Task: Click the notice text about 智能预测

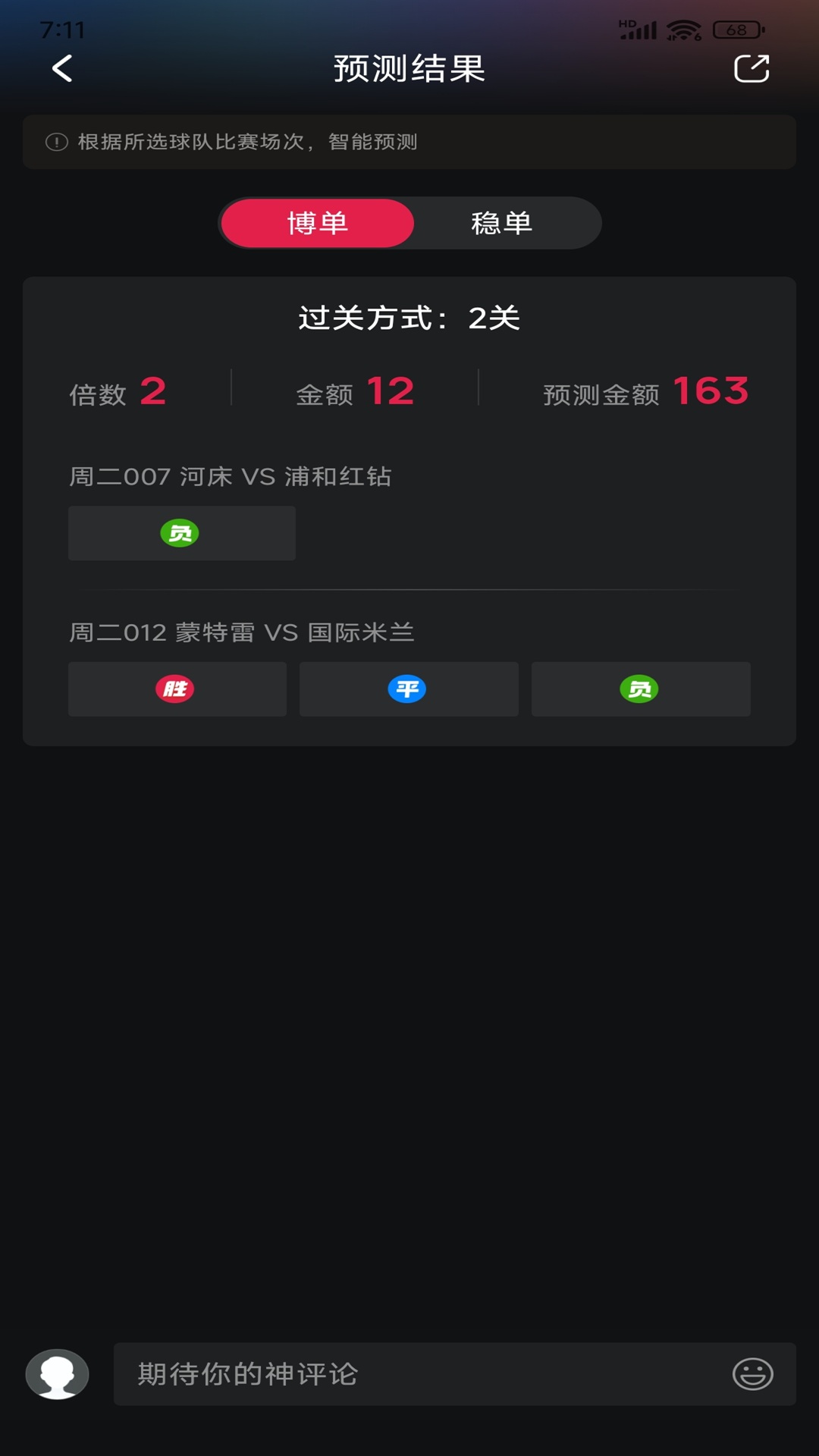Action: [248, 141]
